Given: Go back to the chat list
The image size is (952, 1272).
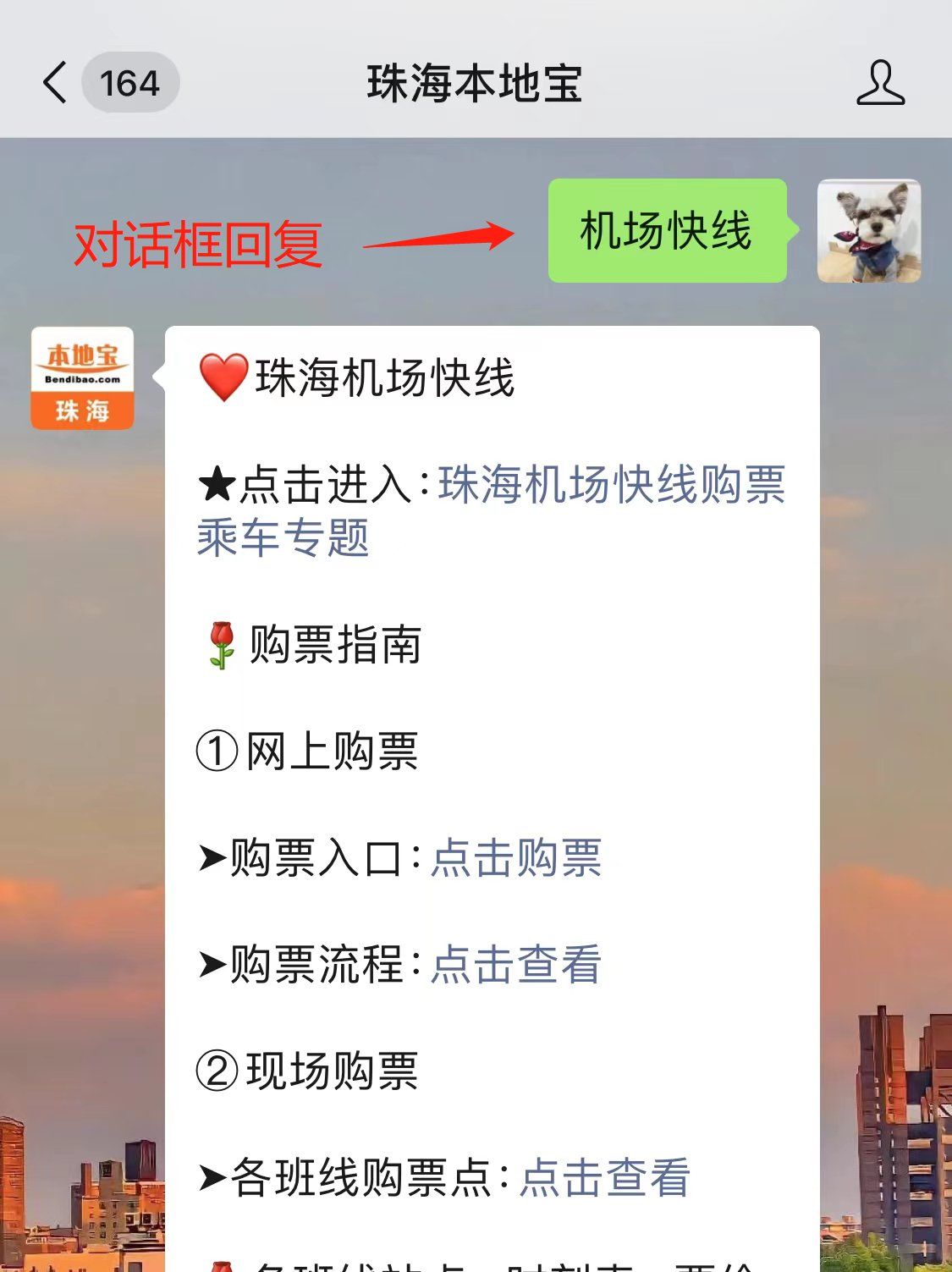Looking at the screenshot, I should click(x=56, y=83).
